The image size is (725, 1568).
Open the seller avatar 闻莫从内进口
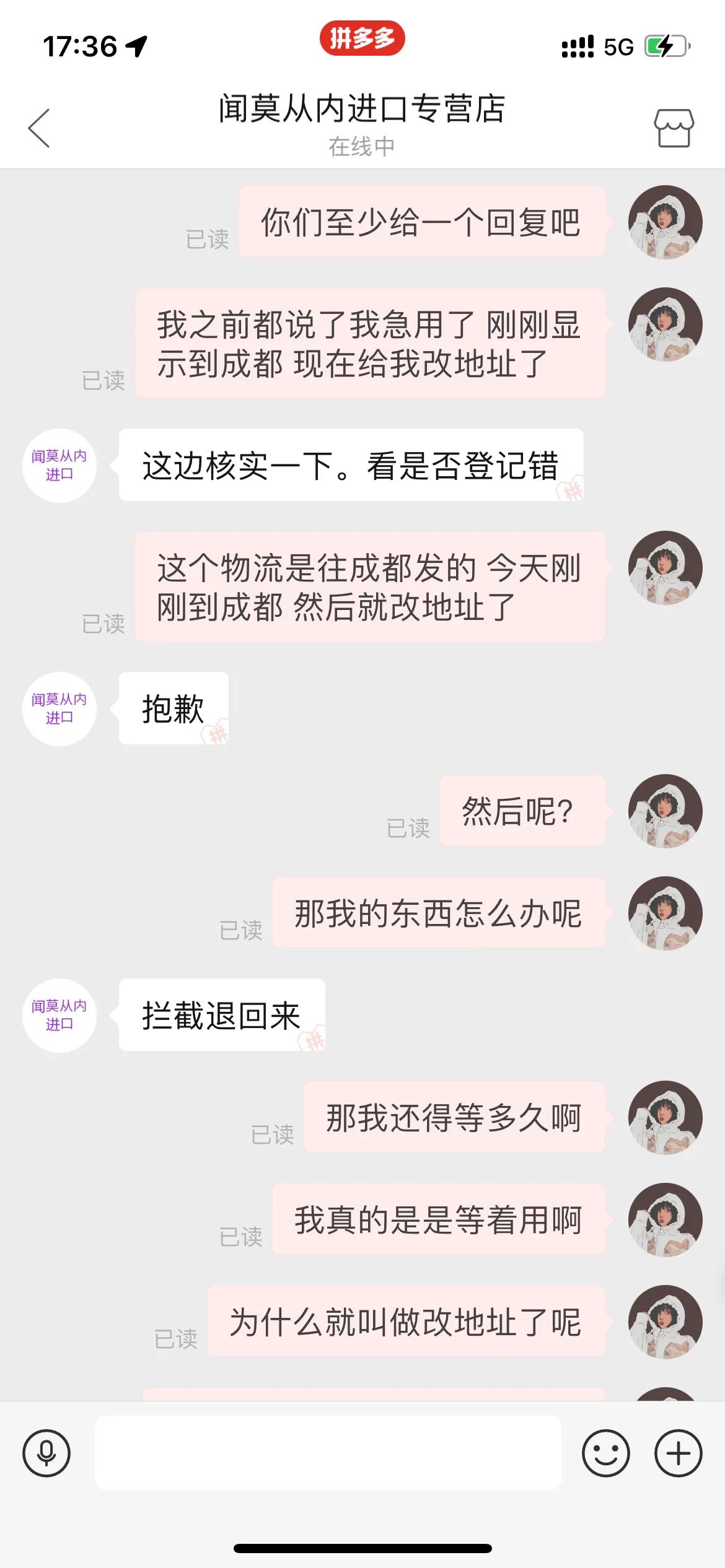(59, 466)
